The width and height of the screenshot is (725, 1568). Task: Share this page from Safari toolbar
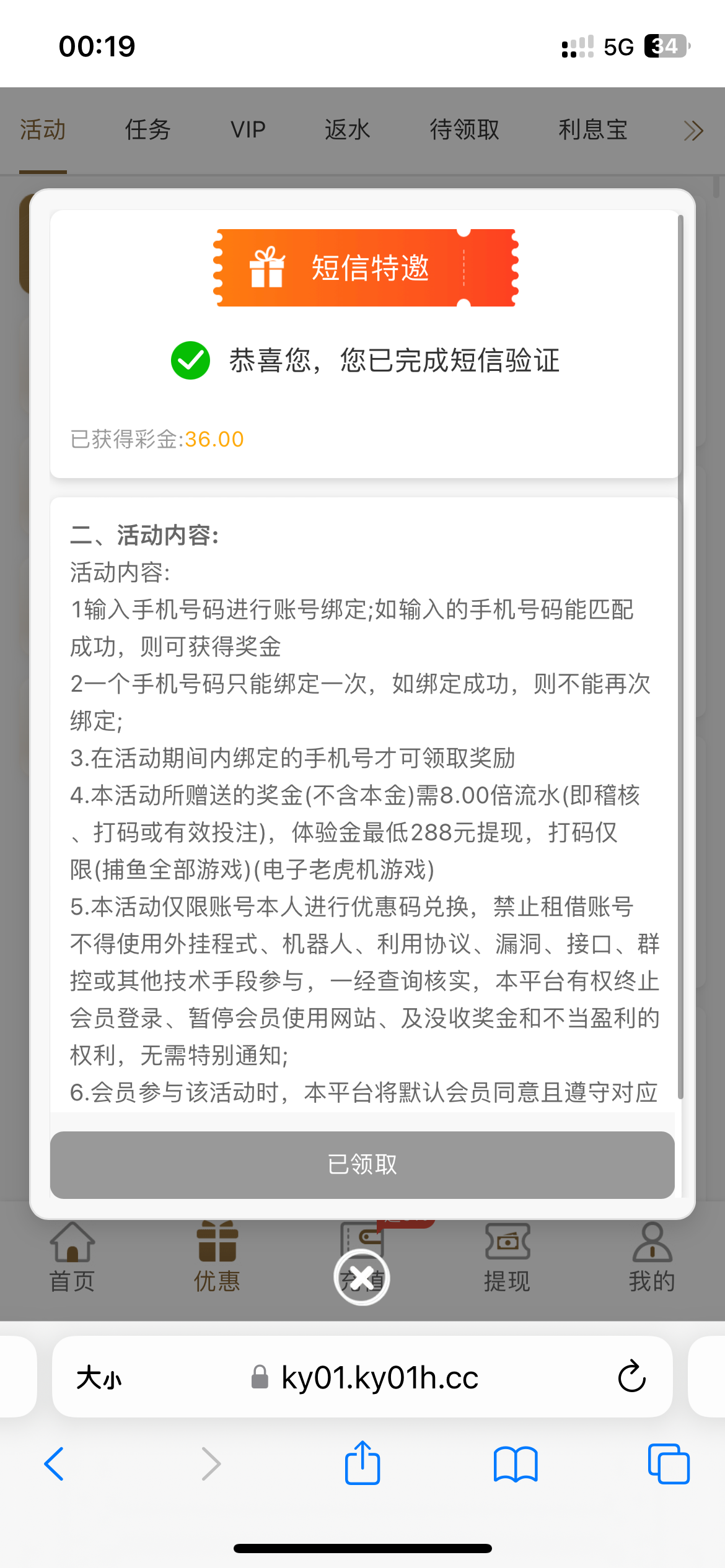pos(362,1463)
